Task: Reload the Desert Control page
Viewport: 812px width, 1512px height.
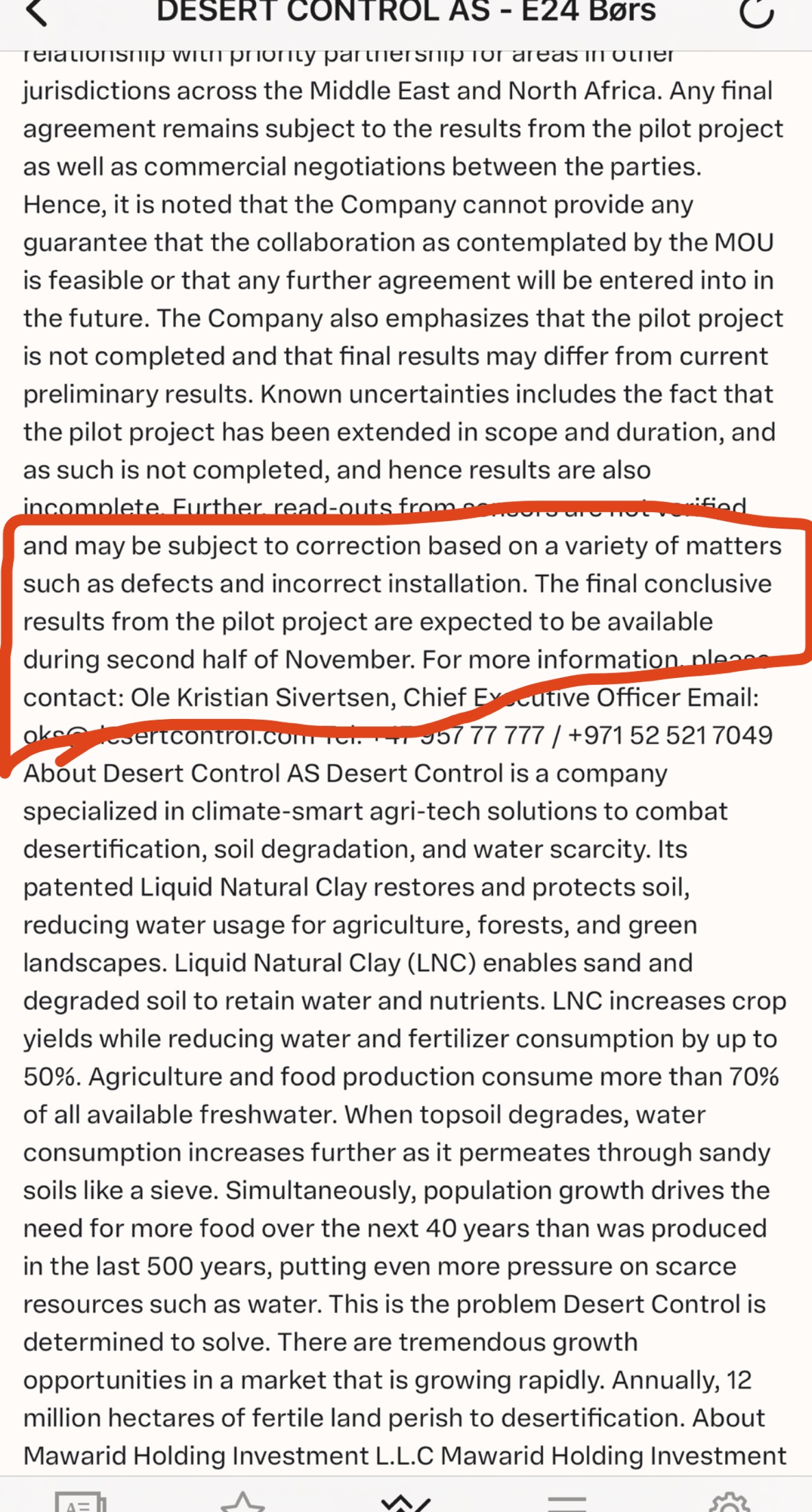Action: click(x=757, y=12)
